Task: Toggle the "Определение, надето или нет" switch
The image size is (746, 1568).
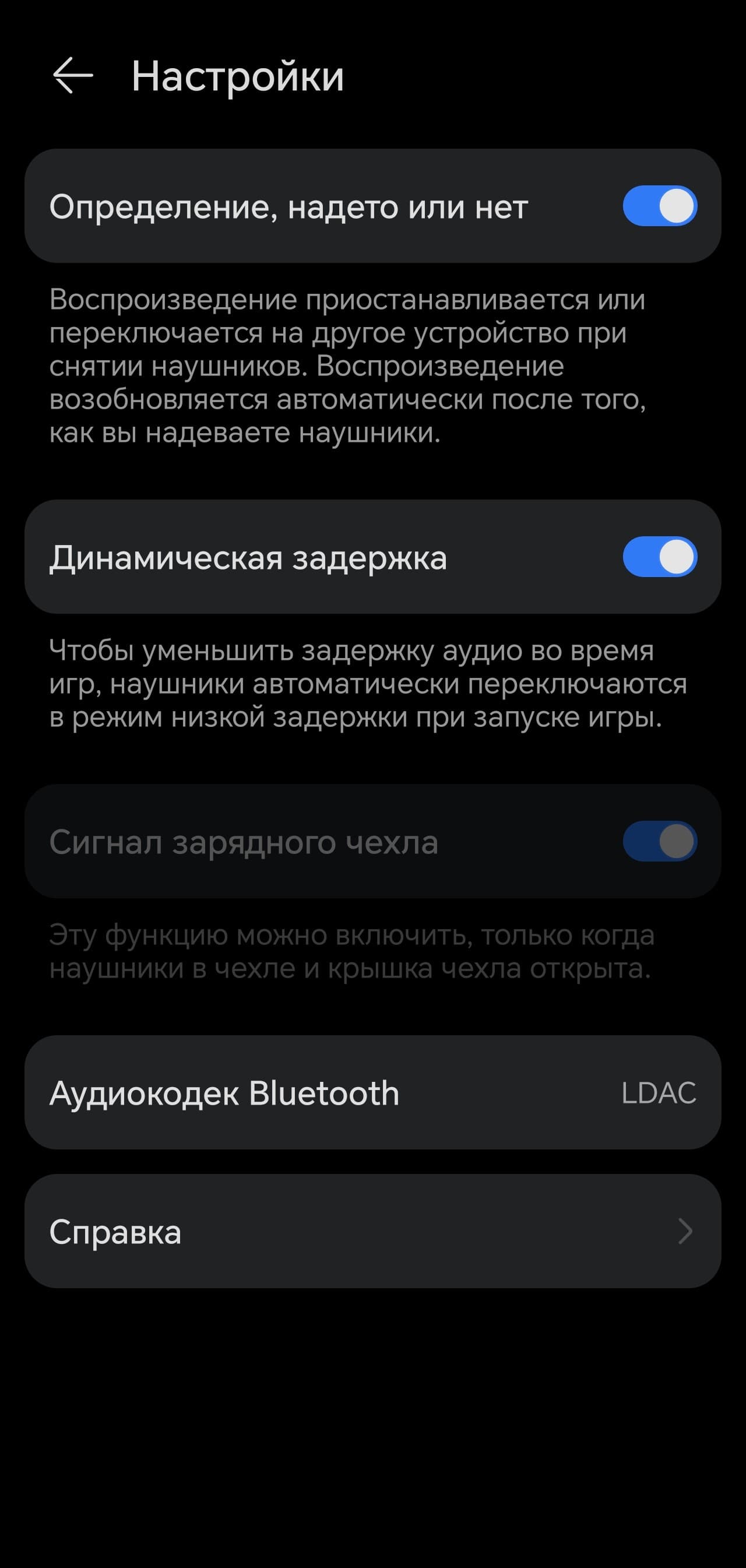Action: [659, 206]
